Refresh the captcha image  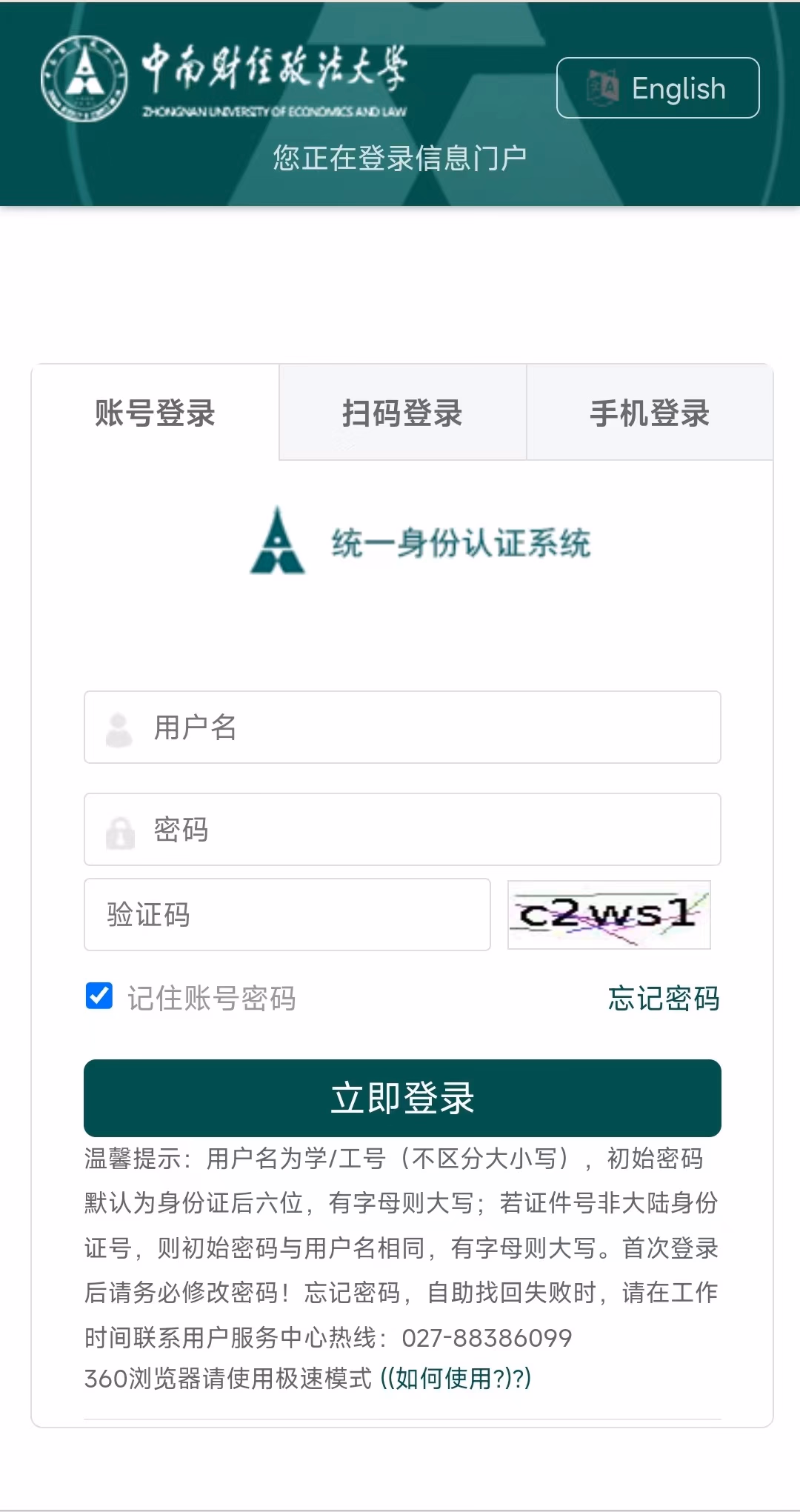point(609,915)
